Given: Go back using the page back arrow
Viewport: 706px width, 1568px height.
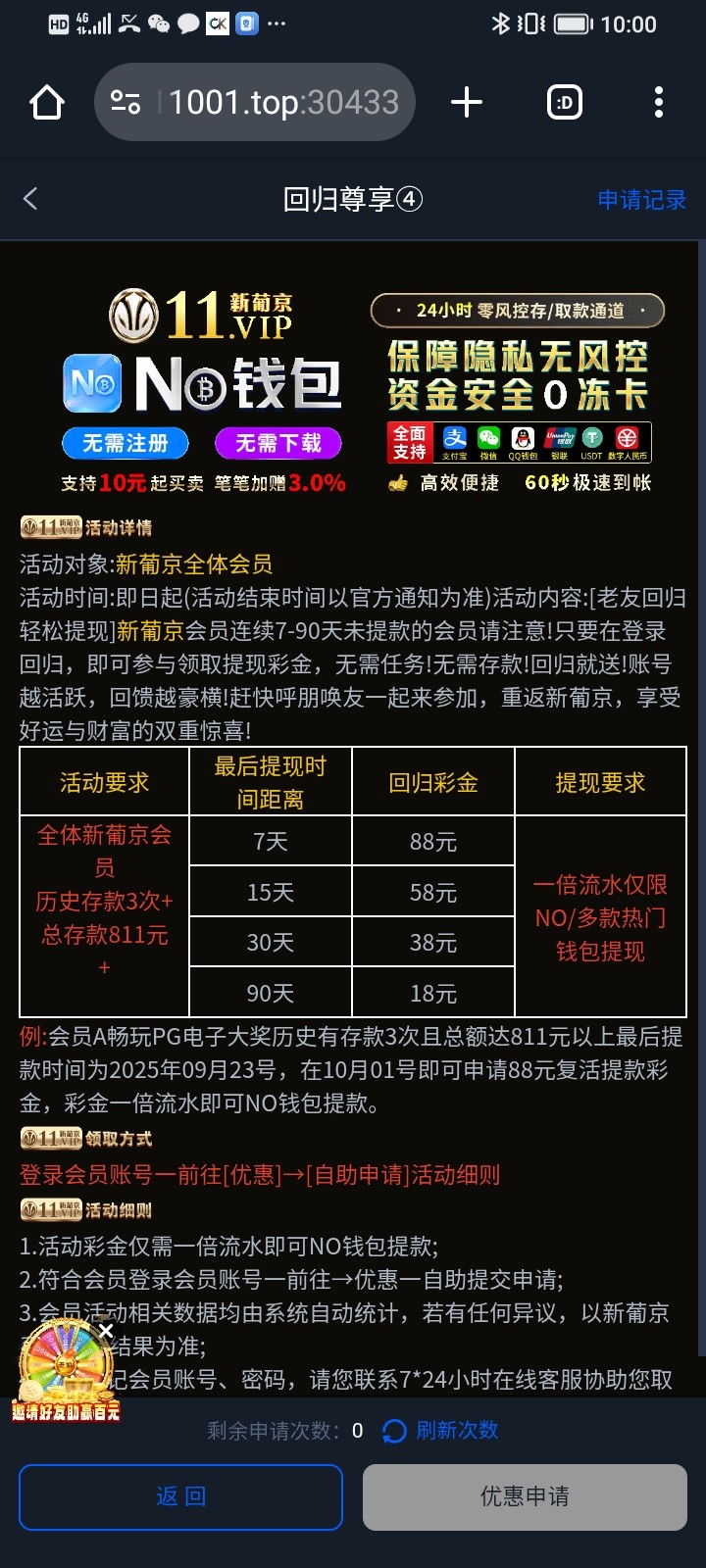Looking at the screenshot, I should click(x=30, y=199).
